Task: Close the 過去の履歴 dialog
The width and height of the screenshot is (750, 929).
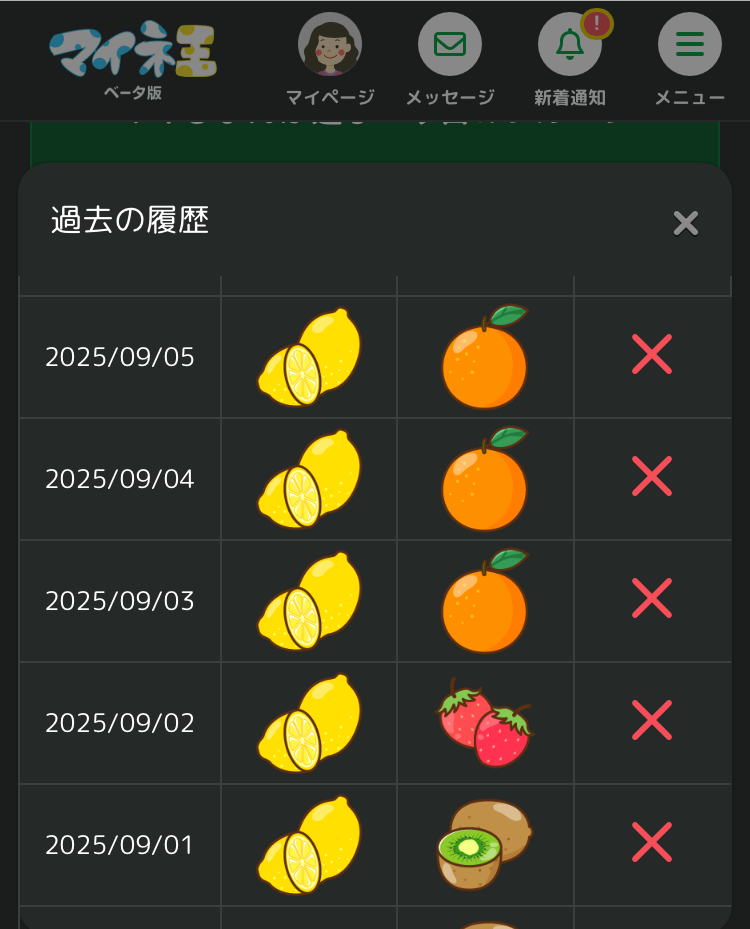Action: click(685, 223)
